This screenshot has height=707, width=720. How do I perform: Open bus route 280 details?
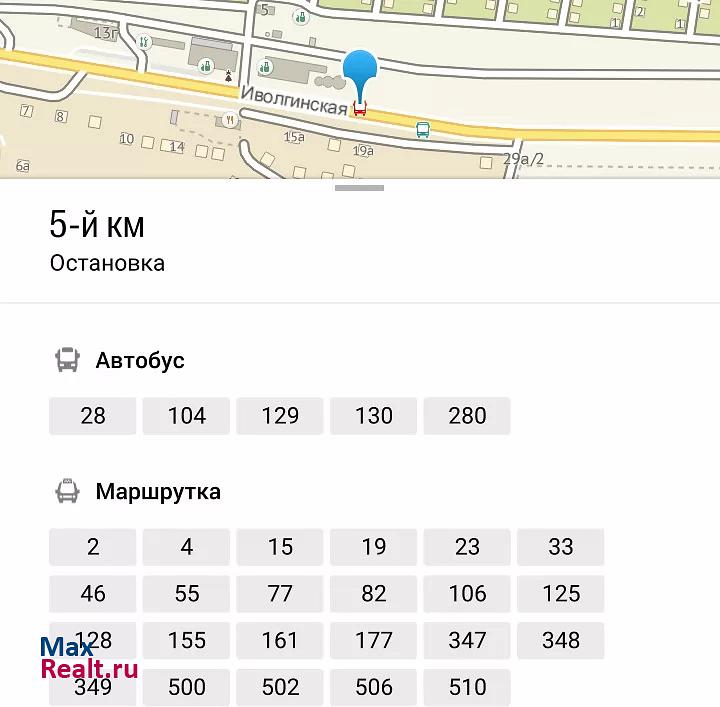point(467,416)
